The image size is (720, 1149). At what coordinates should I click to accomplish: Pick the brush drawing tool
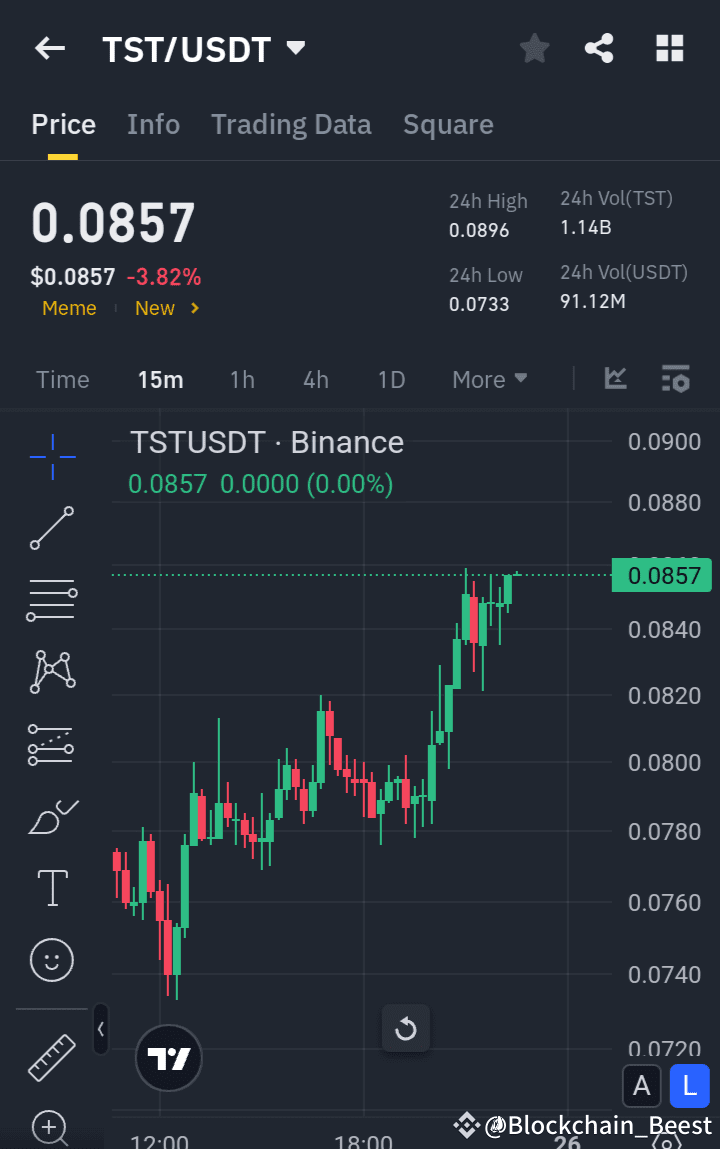click(x=51, y=815)
